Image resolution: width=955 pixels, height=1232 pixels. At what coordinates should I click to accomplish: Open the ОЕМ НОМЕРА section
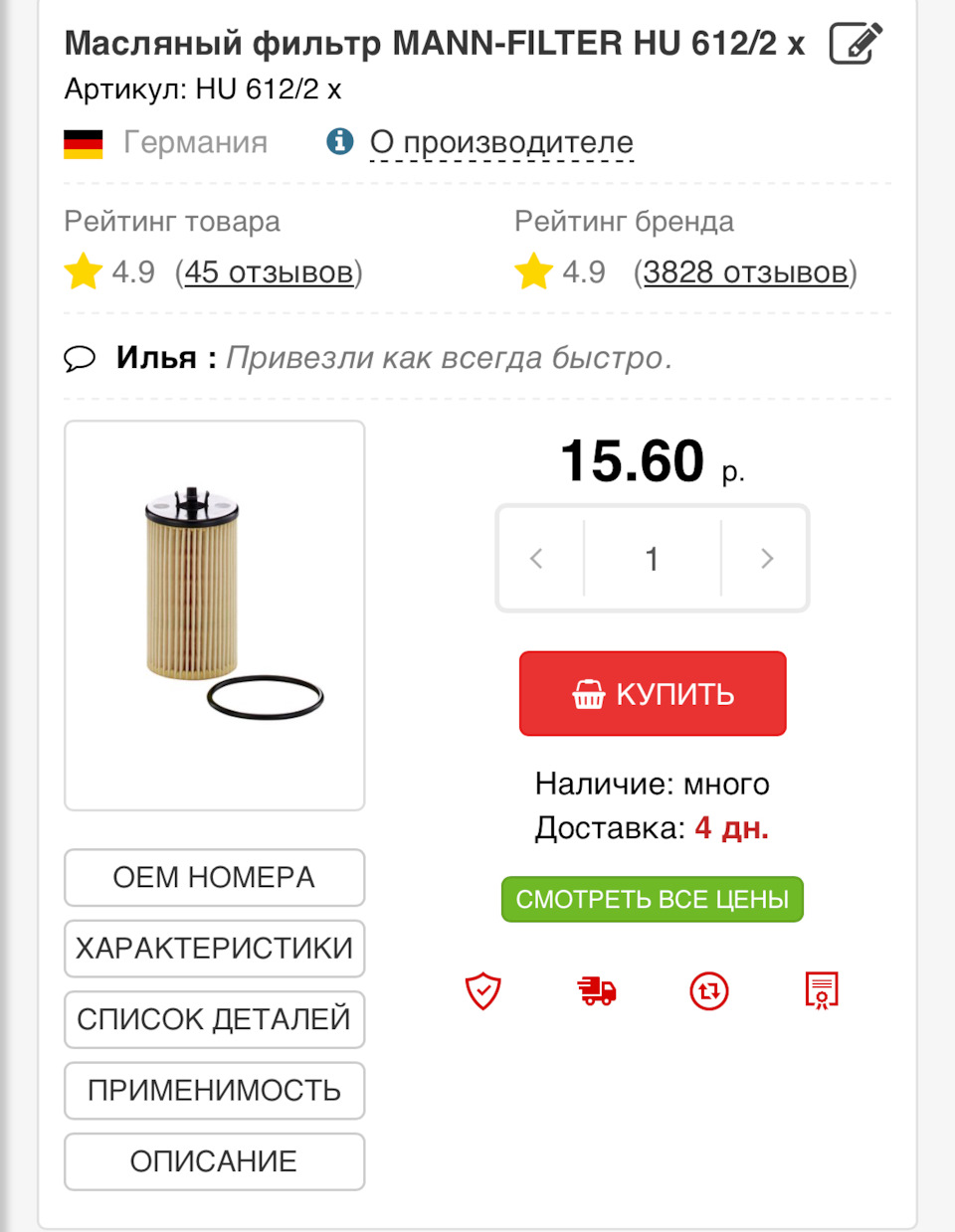pyautogui.click(x=214, y=877)
